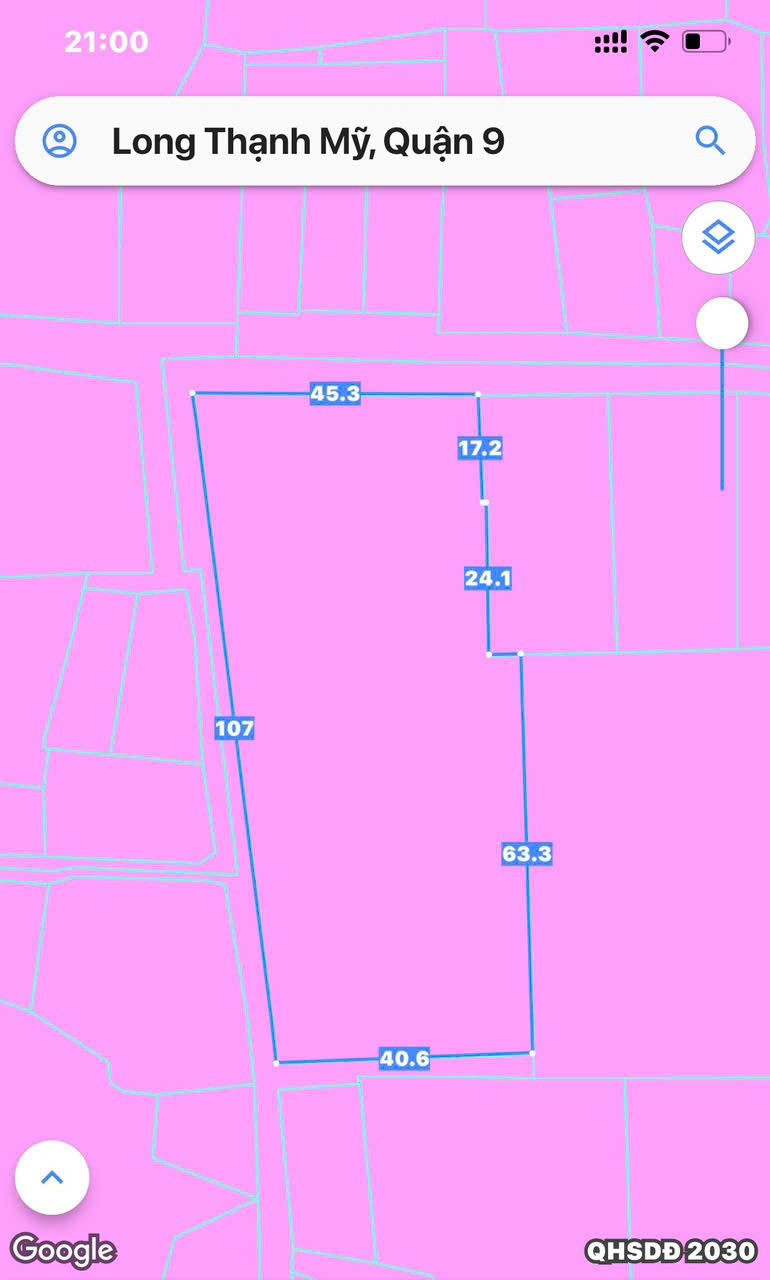This screenshot has height=1280, width=770.
Task: Expand the bottom panel with the up arrow
Action: (52, 1177)
